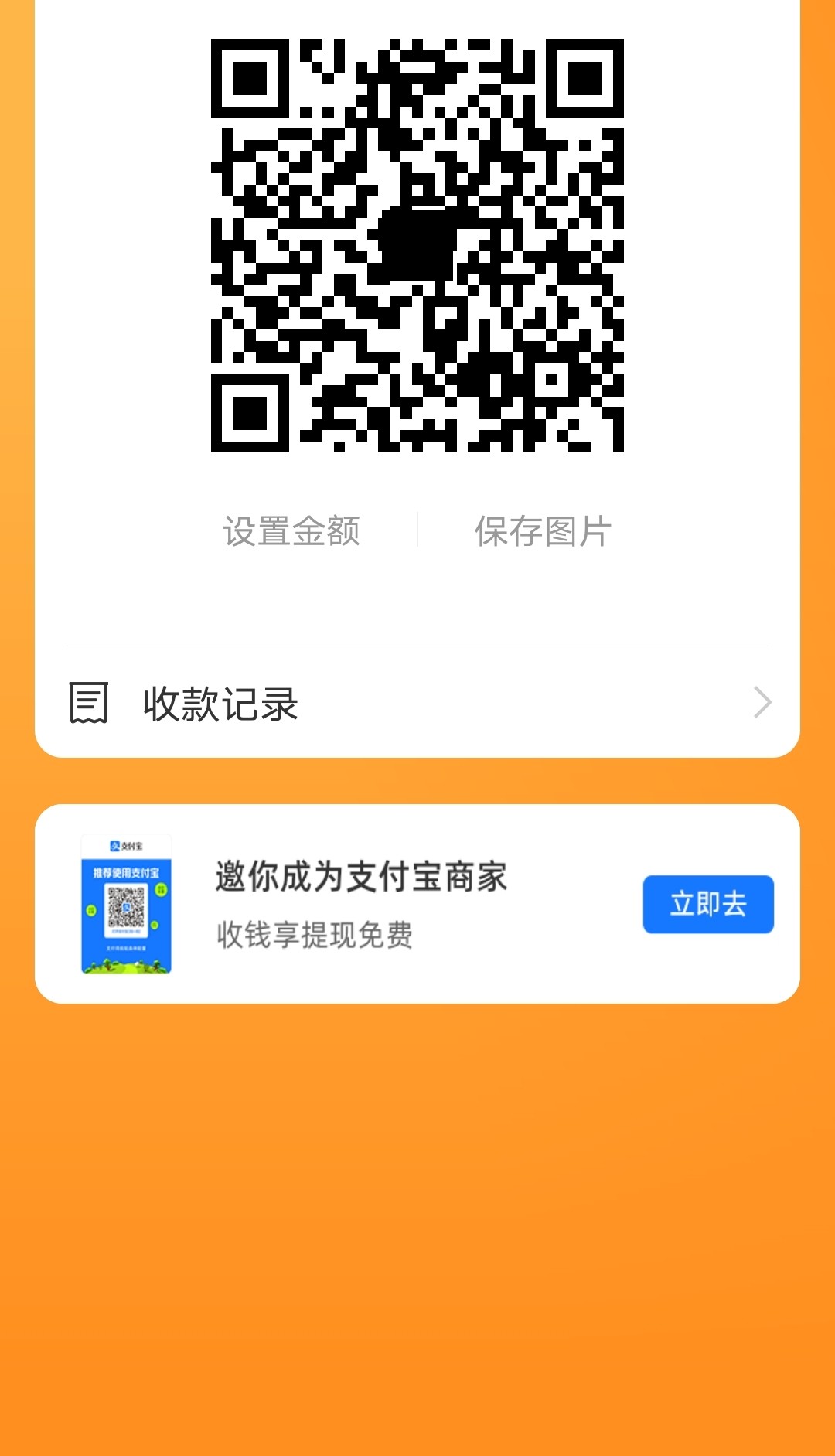
Task: Tap the 立即去 button
Action: (x=707, y=904)
